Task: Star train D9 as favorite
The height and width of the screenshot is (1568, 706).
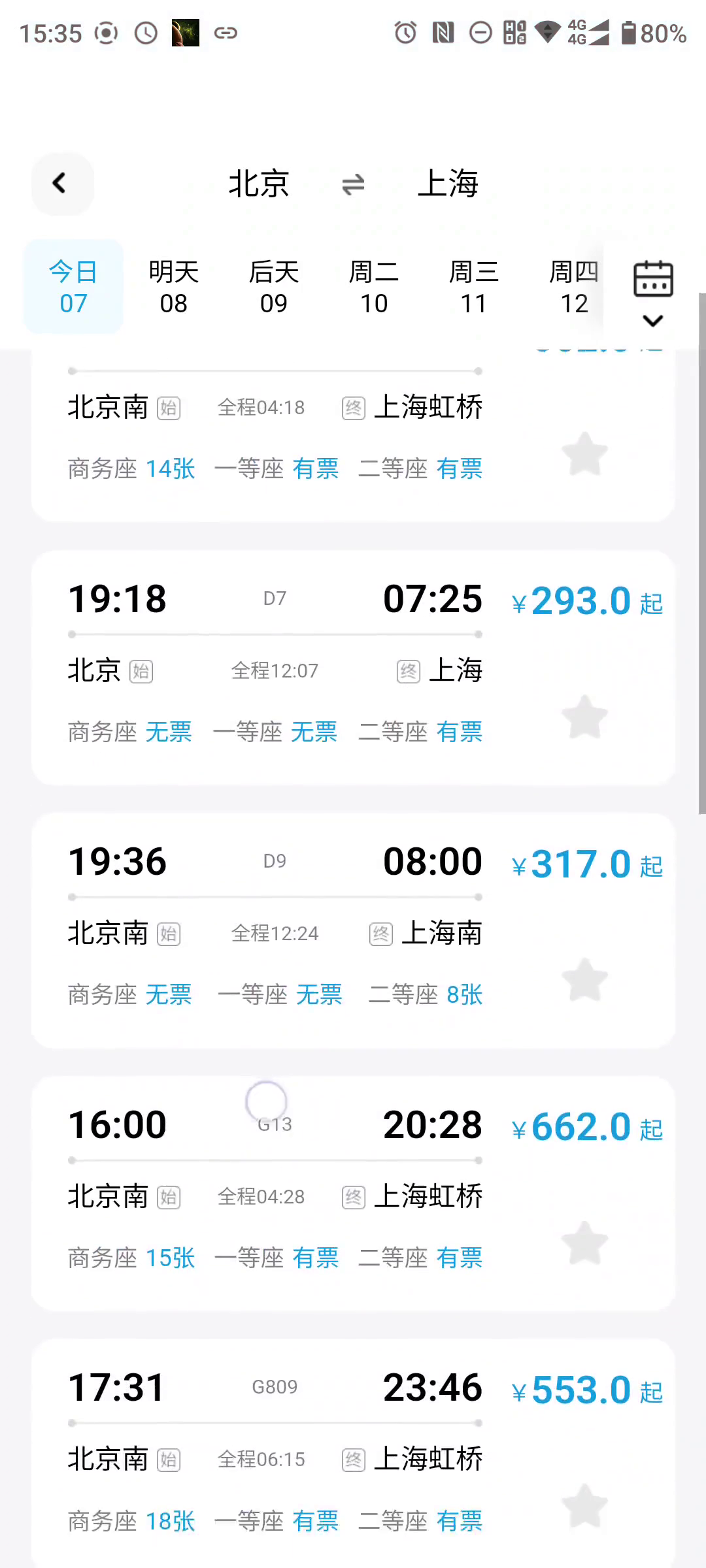Action: (584, 979)
